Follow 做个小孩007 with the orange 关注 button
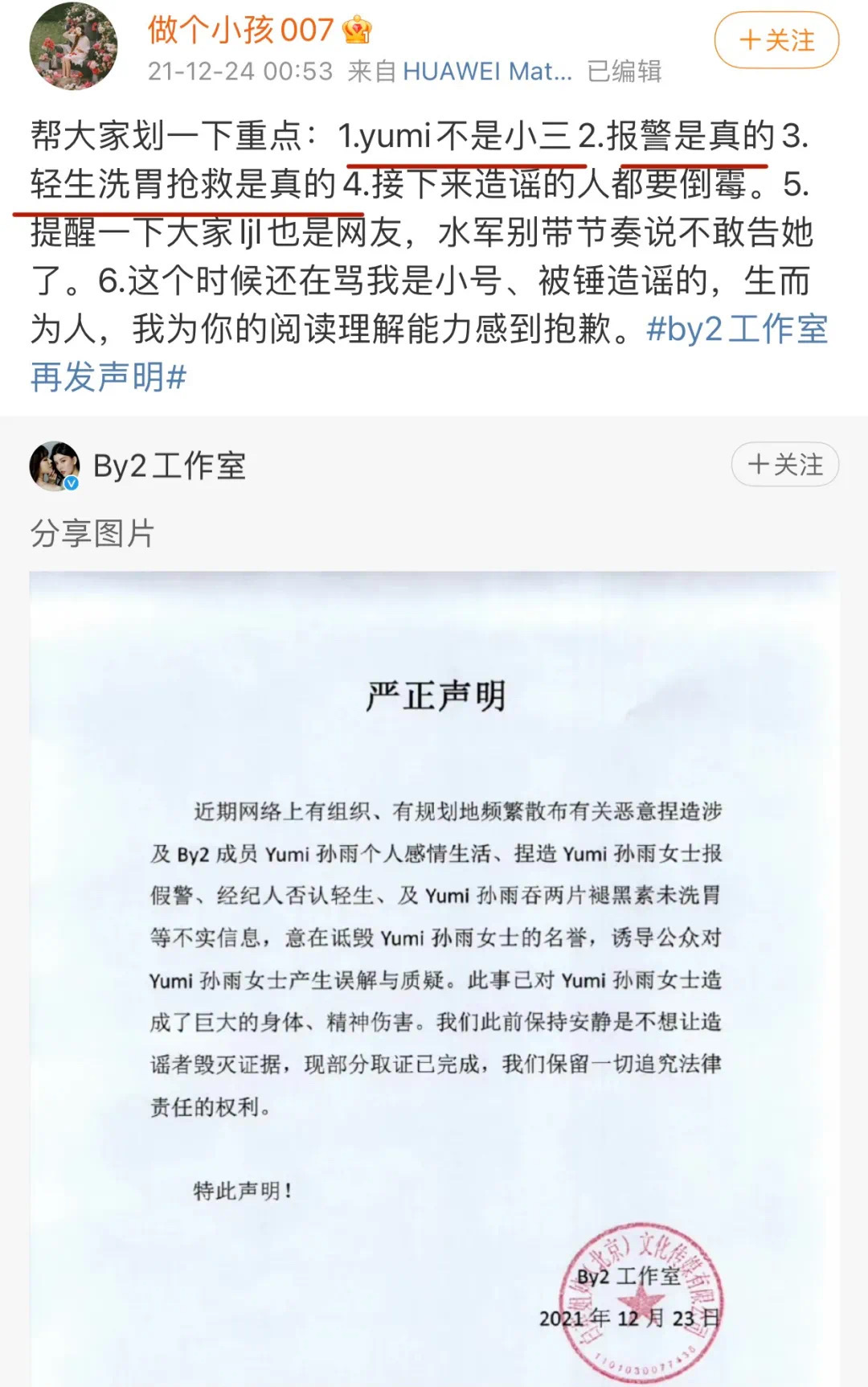The width and height of the screenshot is (868, 1387). [776, 40]
